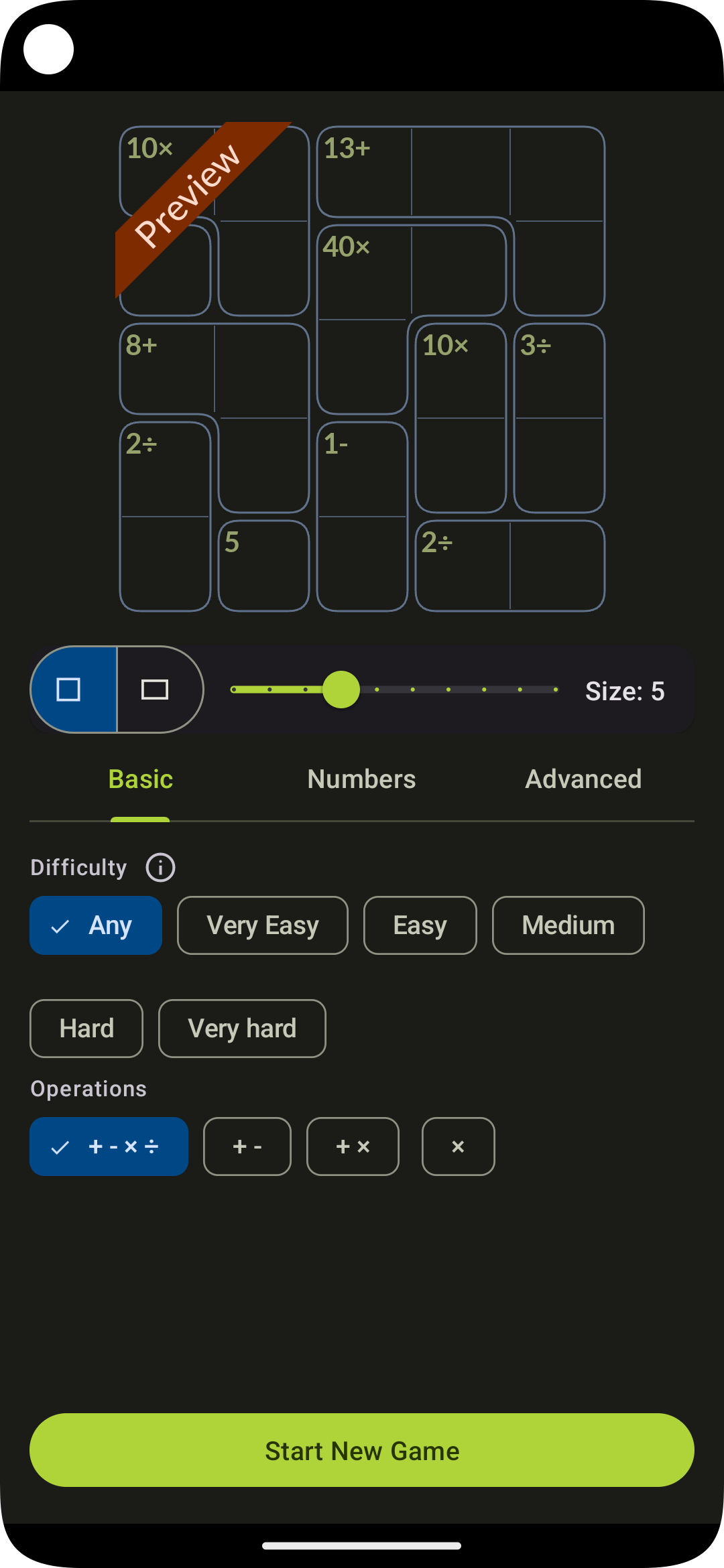Select the square grid shape option

tap(74, 690)
